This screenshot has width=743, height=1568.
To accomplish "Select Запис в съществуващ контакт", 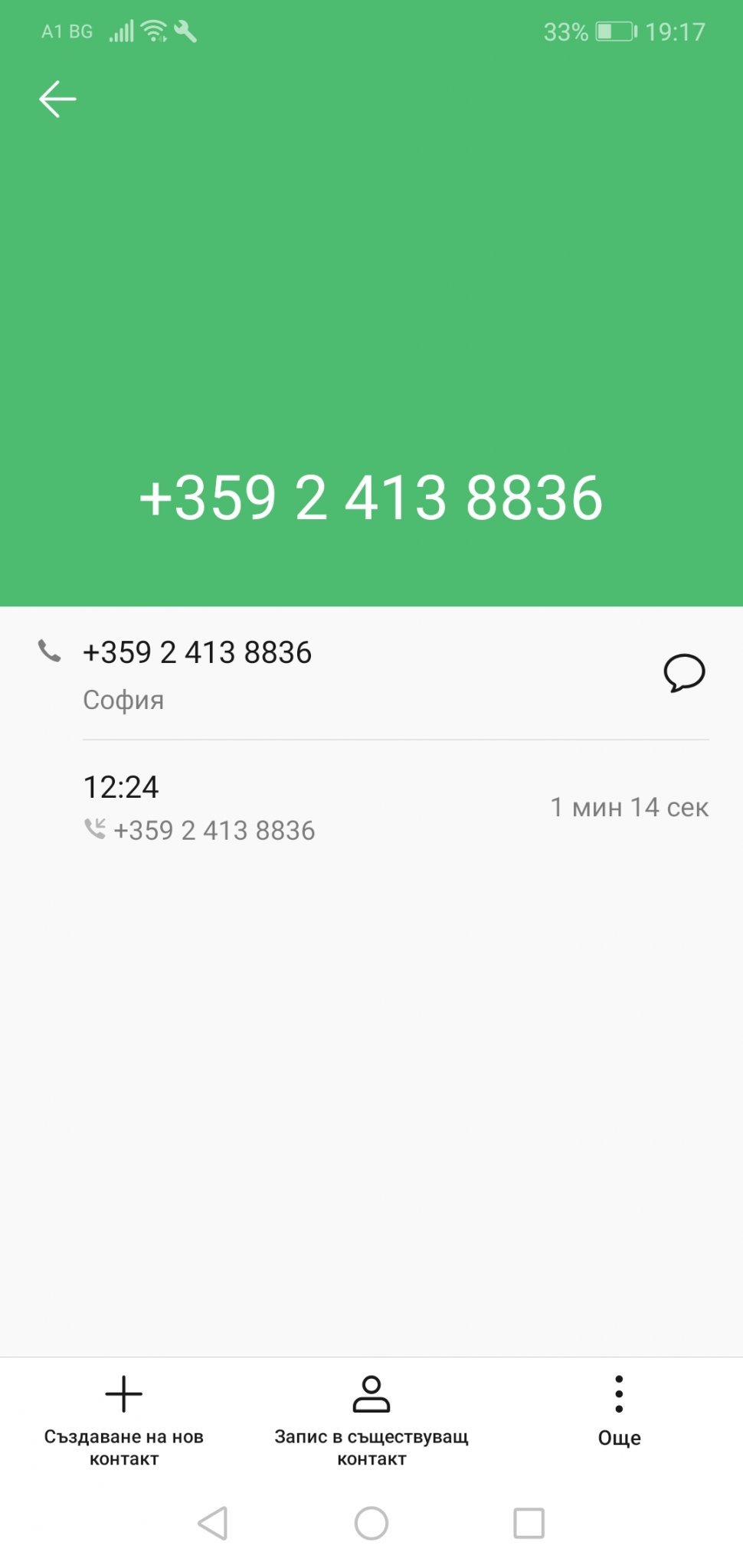I will [x=371, y=1419].
